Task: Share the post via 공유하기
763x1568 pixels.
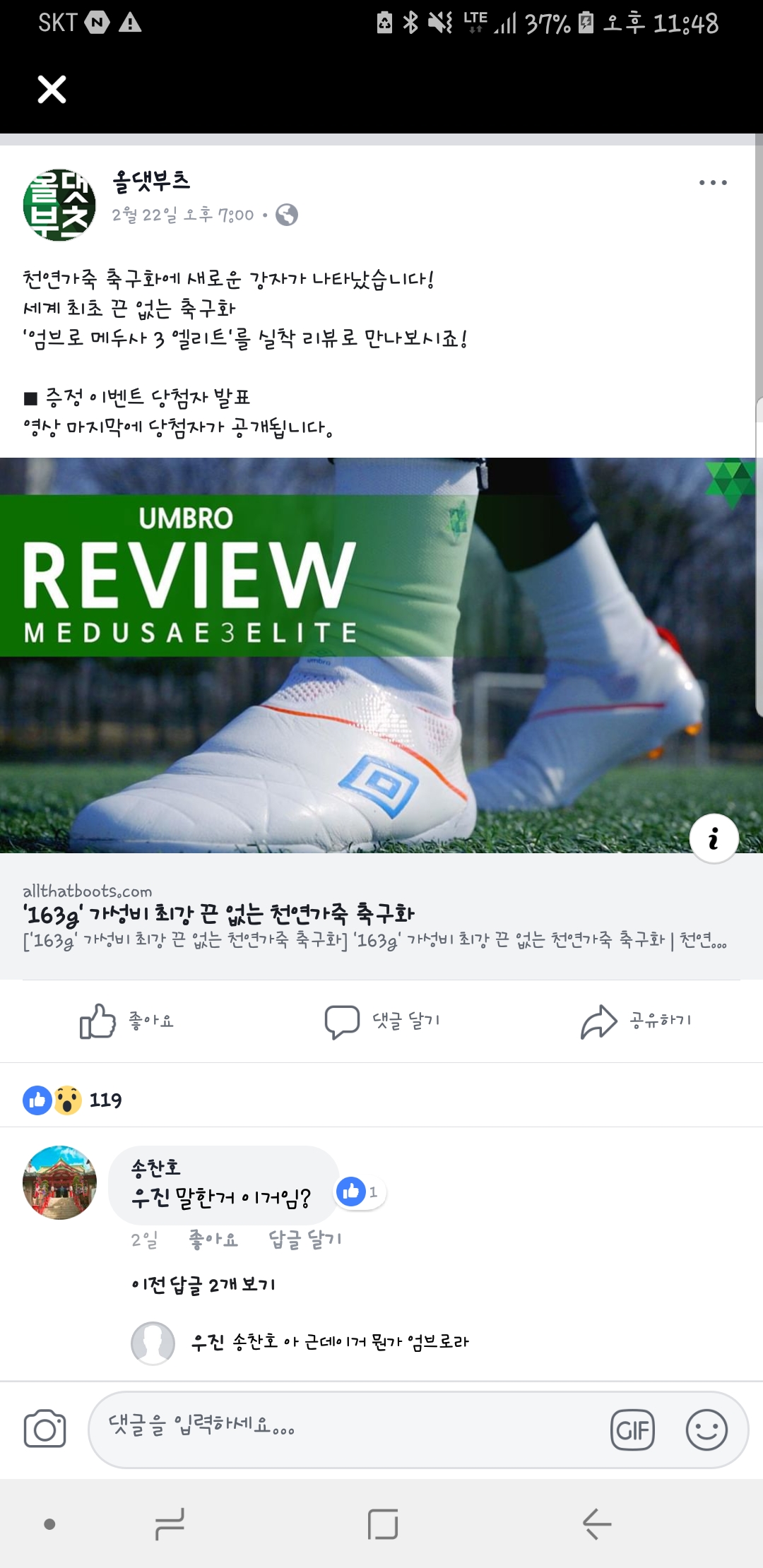Action: click(x=636, y=1021)
